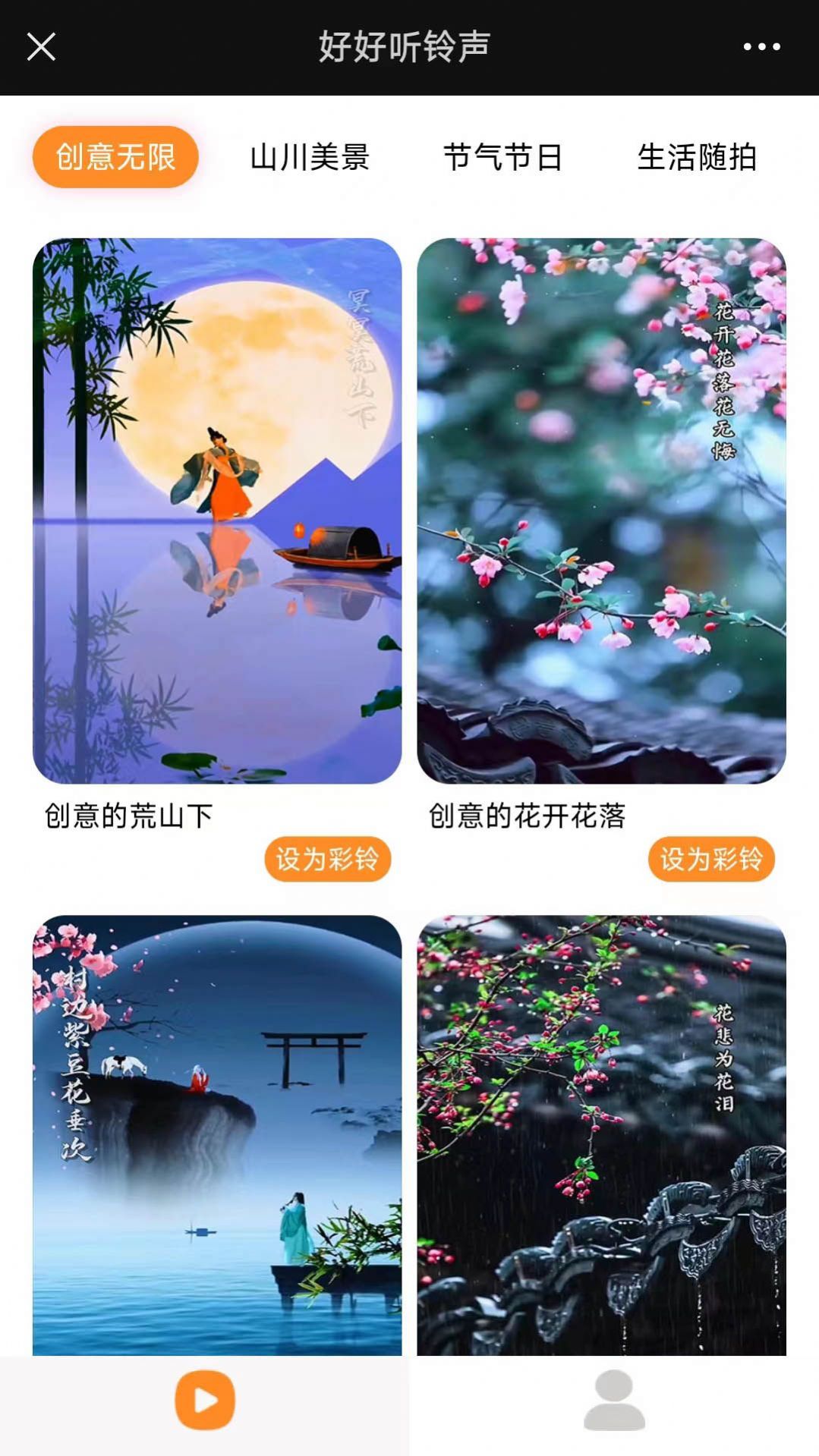Open the three-dot overflow menu
This screenshot has height=1456, width=819.
coord(761,47)
